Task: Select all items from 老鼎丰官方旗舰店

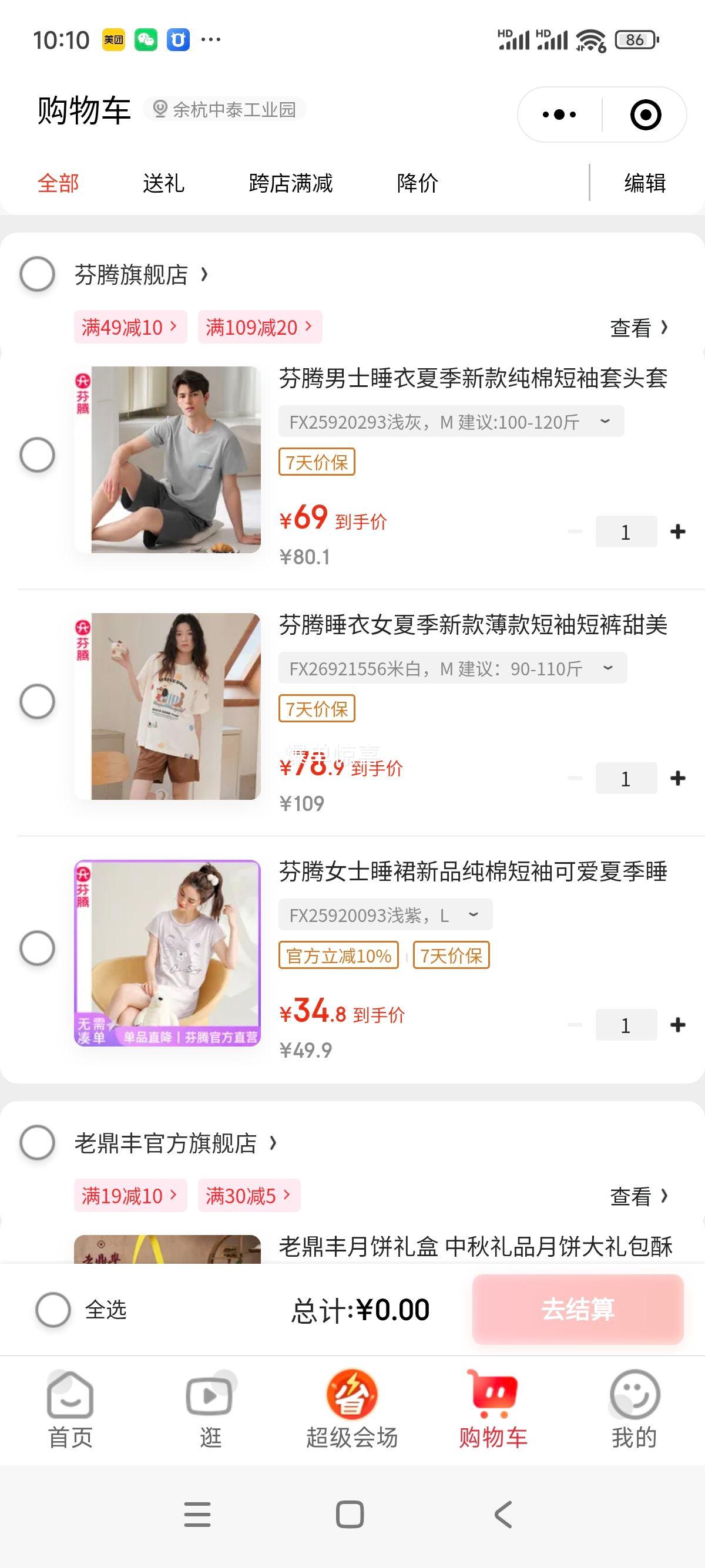Action: (37, 1142)
